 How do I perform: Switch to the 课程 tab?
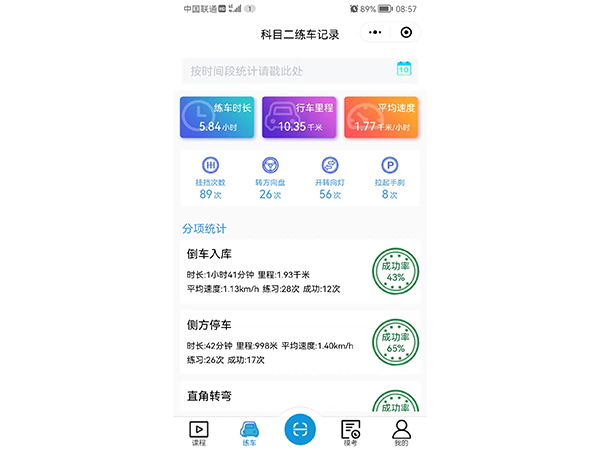tap(199, 432)
